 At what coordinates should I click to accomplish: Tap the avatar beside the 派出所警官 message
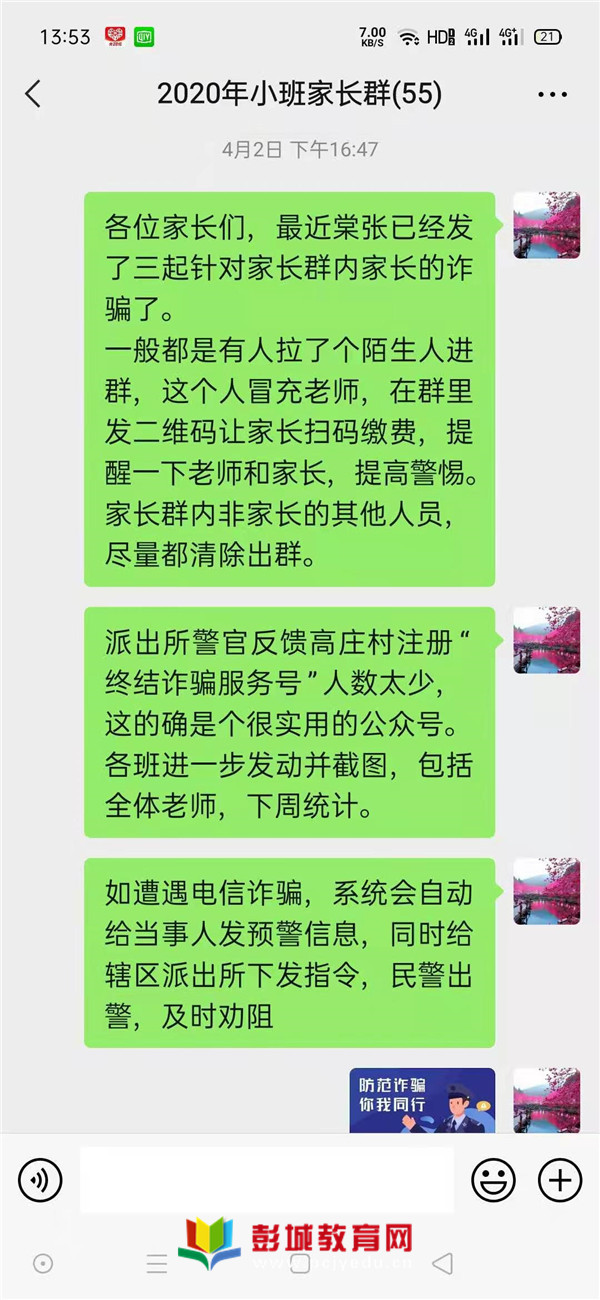tap(546, 640)
